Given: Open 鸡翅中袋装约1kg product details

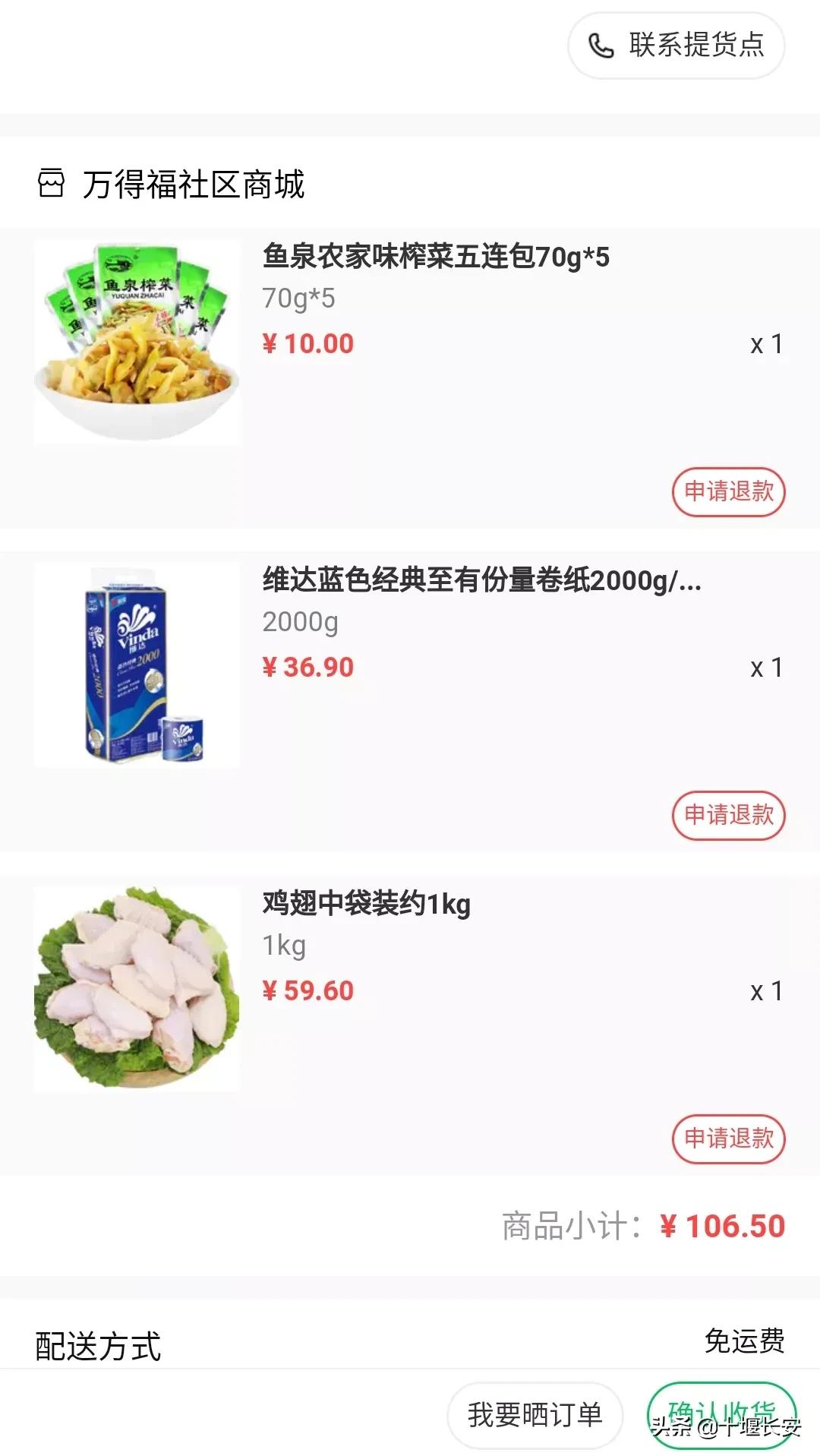Looking at the screenshot, I should coord(364,904).
